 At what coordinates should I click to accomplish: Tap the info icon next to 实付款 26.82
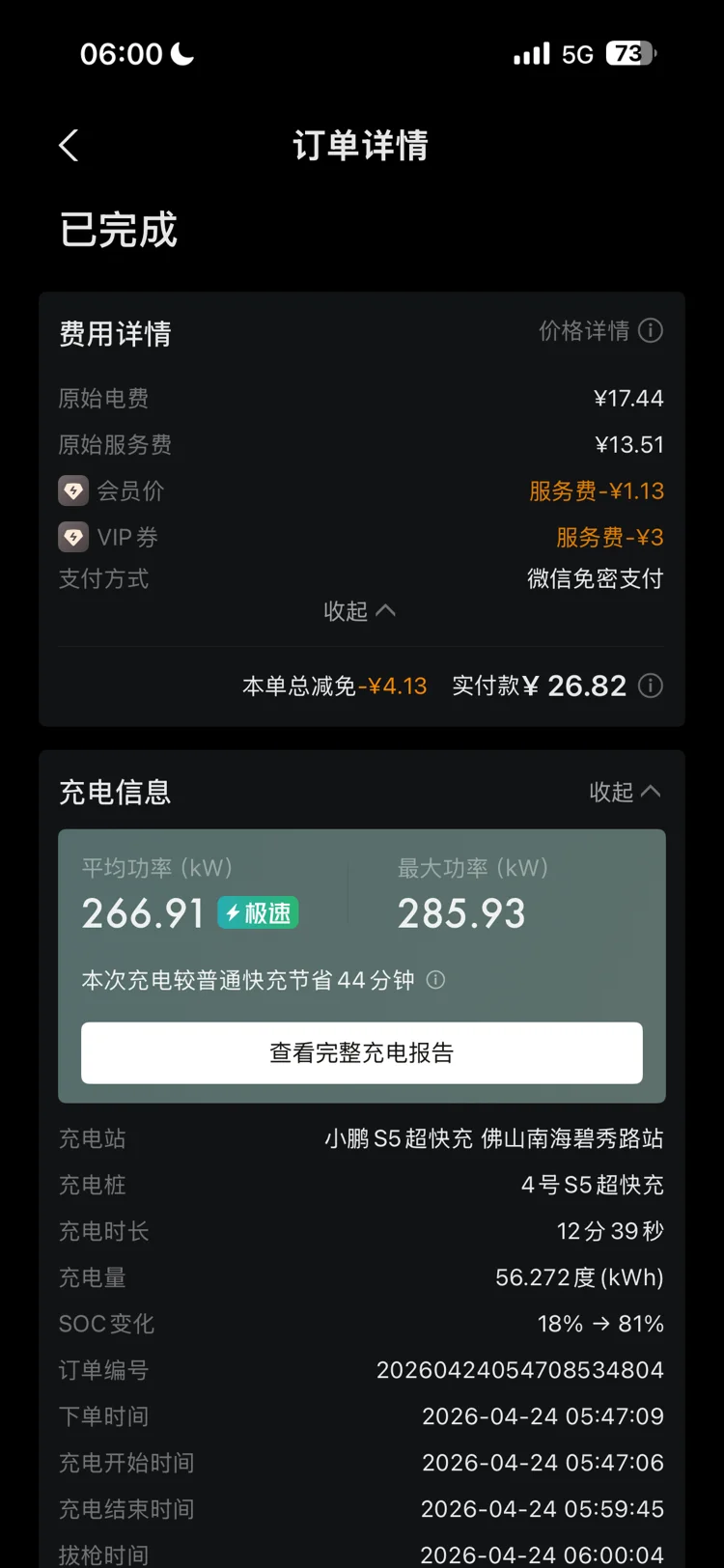652,686
